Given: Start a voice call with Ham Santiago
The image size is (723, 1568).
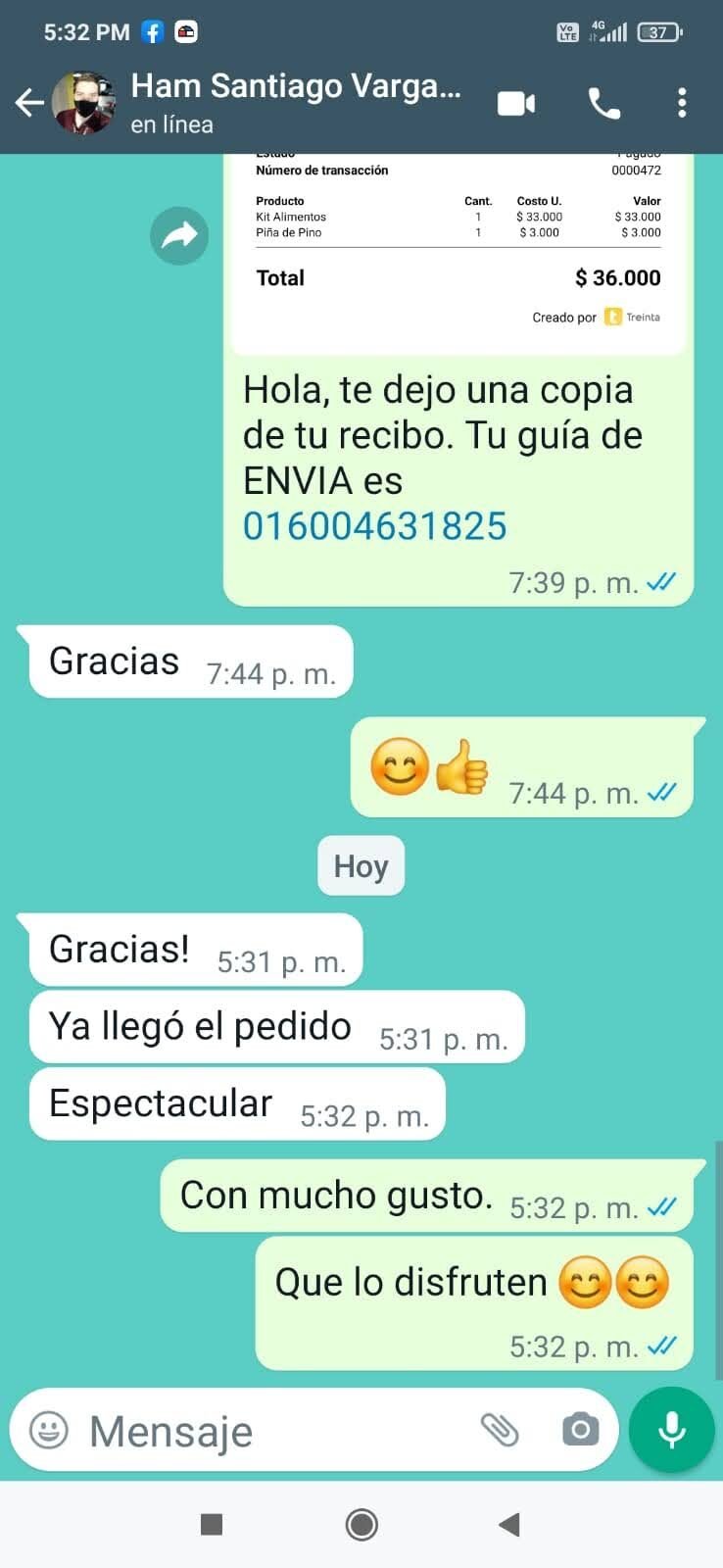Looking at the screenshot, I should coord(603,103).
